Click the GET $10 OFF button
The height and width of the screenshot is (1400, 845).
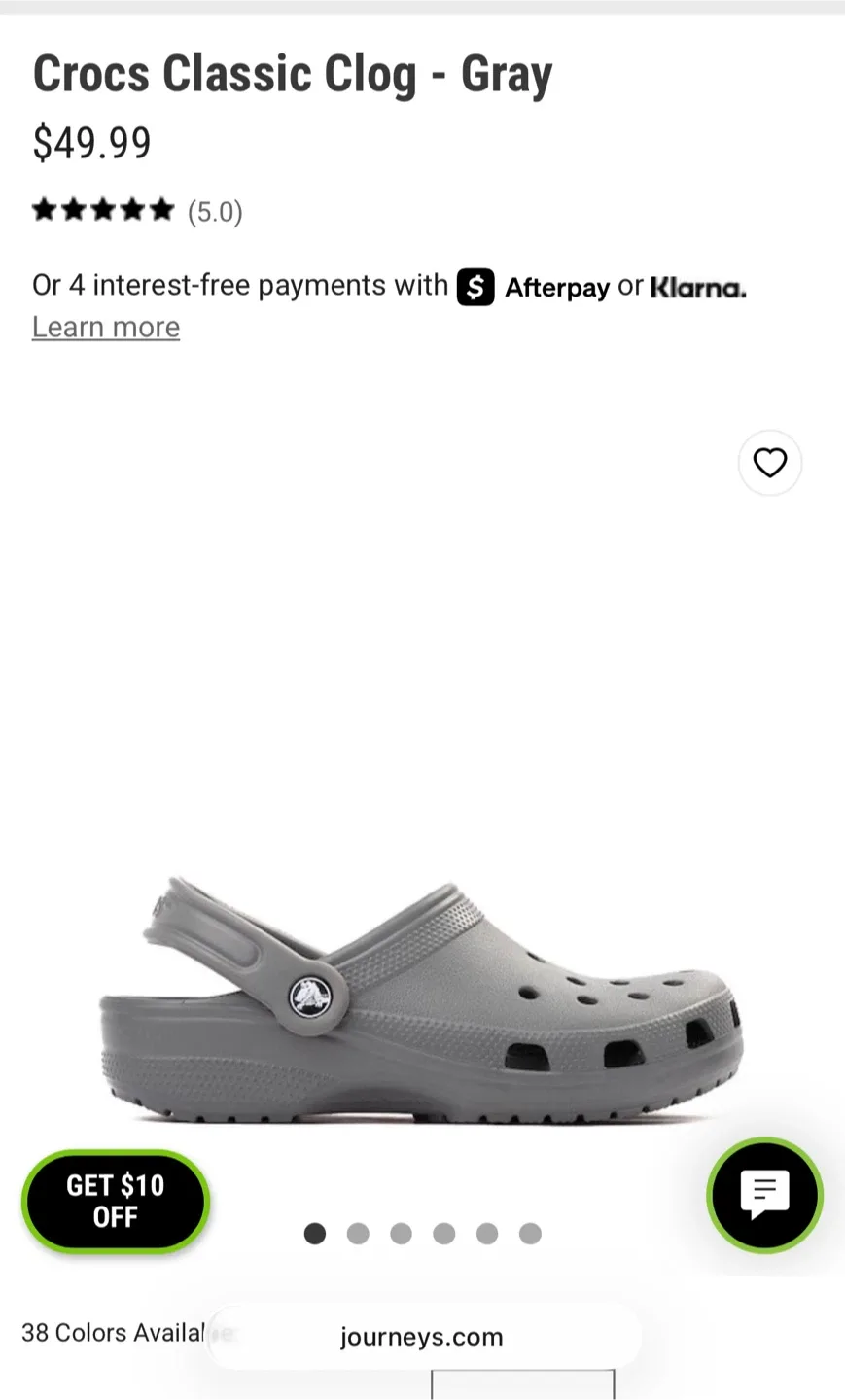pyautogui.click(x=115, y=1201)
